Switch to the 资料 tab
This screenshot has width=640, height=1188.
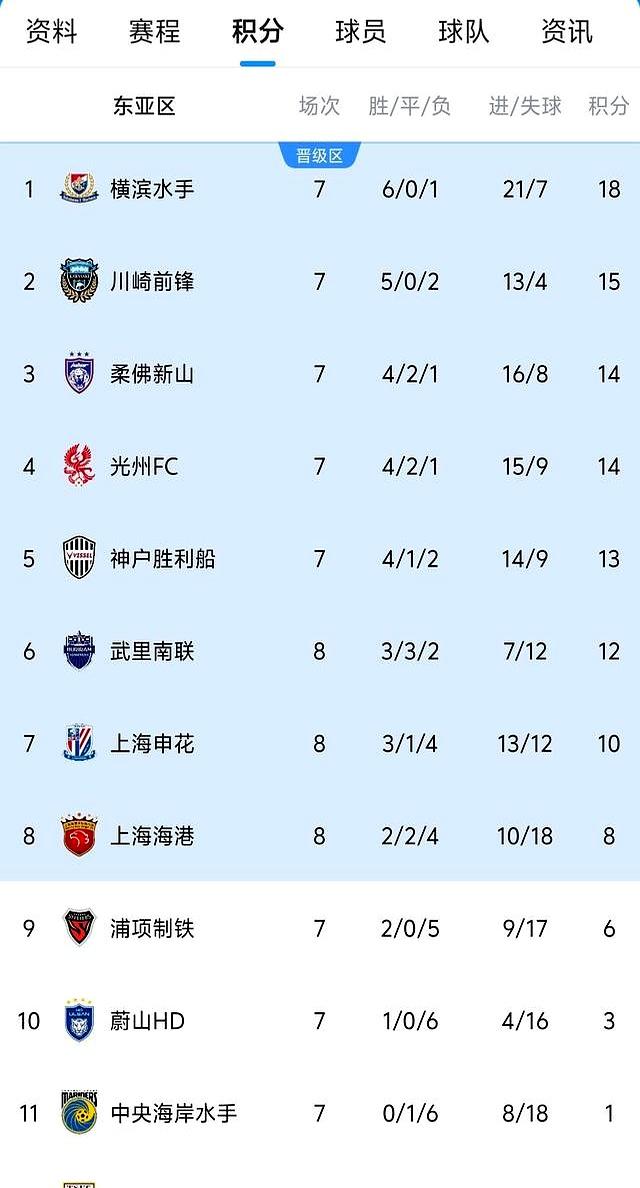coord(51,32)
